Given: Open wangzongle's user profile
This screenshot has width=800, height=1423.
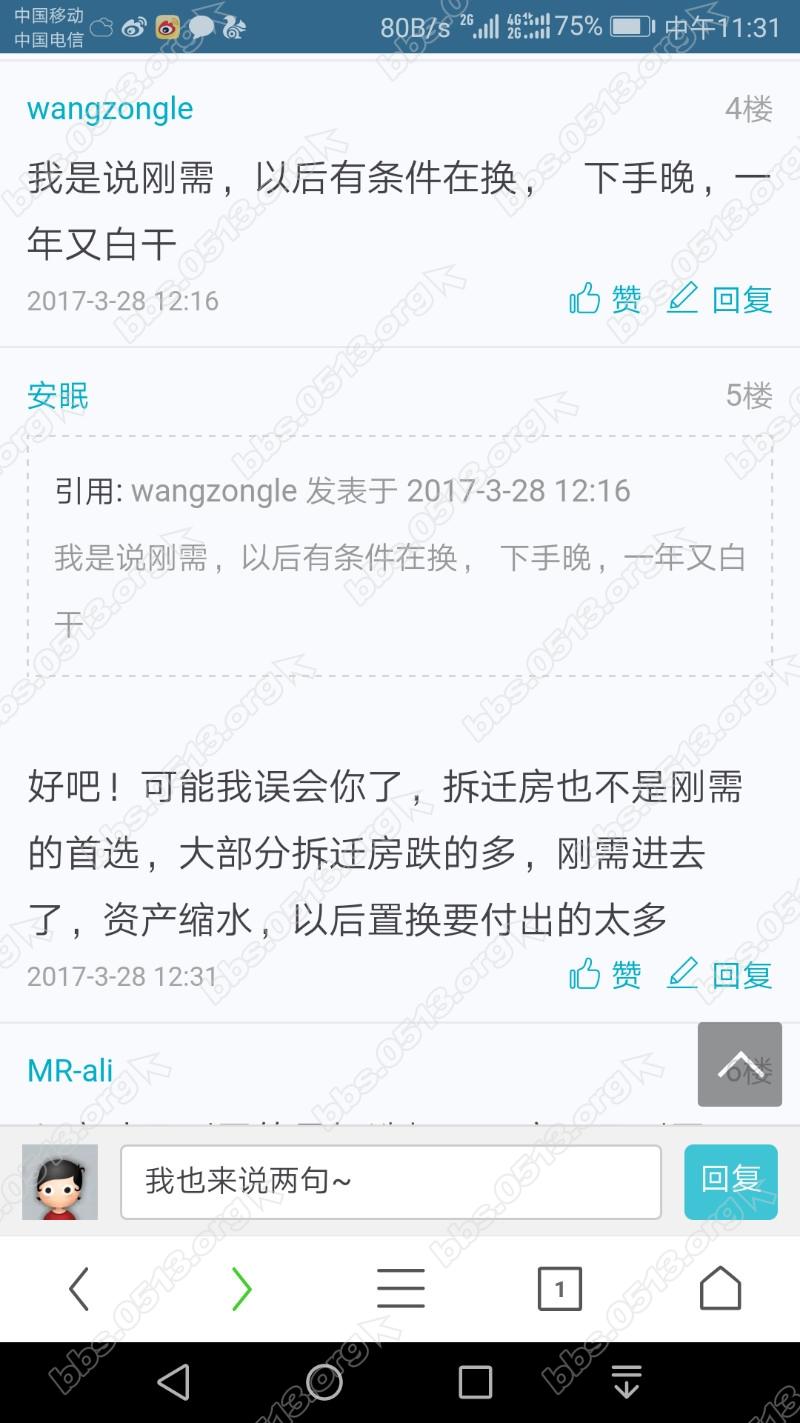Looking at the screenshot, I should pos(110,108).
